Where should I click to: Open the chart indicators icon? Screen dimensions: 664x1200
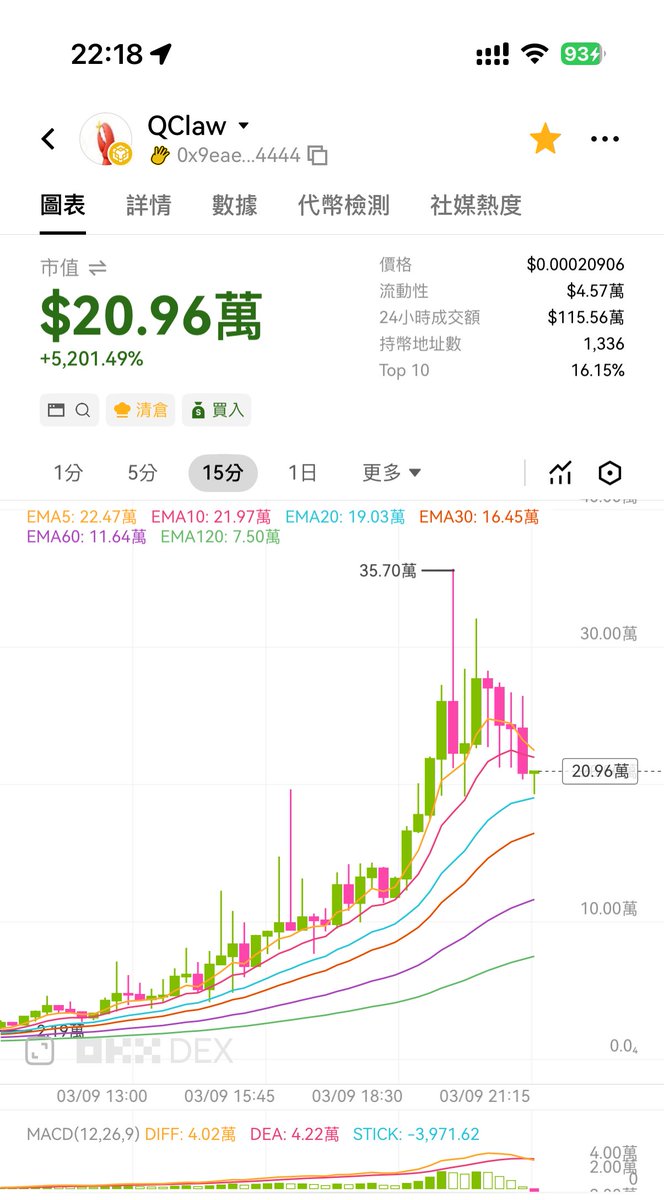(x=561, y=473)
